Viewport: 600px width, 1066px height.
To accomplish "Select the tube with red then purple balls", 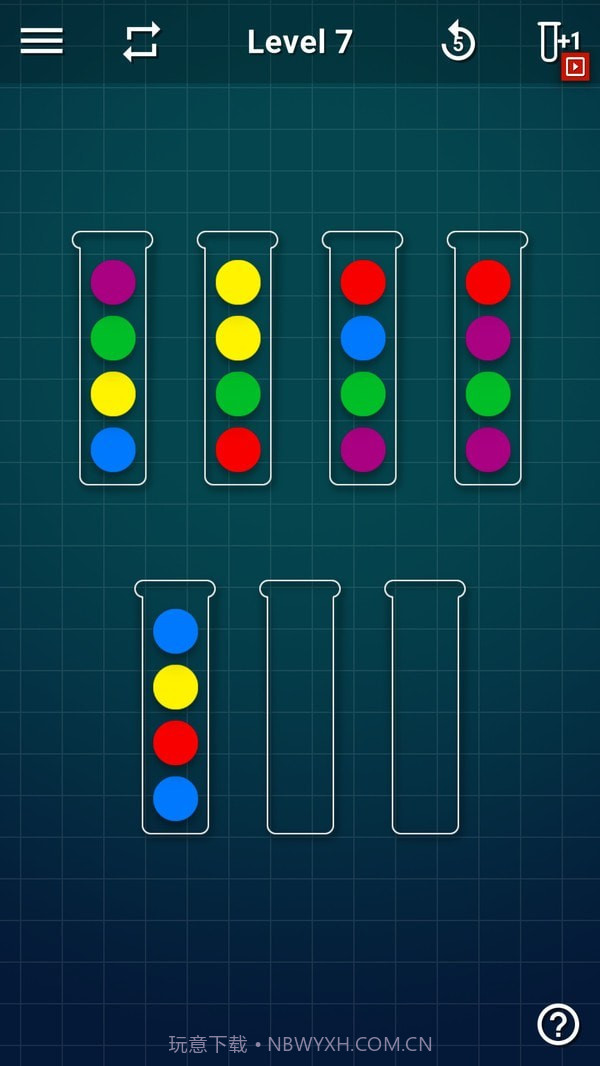I will (x=488, y=360).
